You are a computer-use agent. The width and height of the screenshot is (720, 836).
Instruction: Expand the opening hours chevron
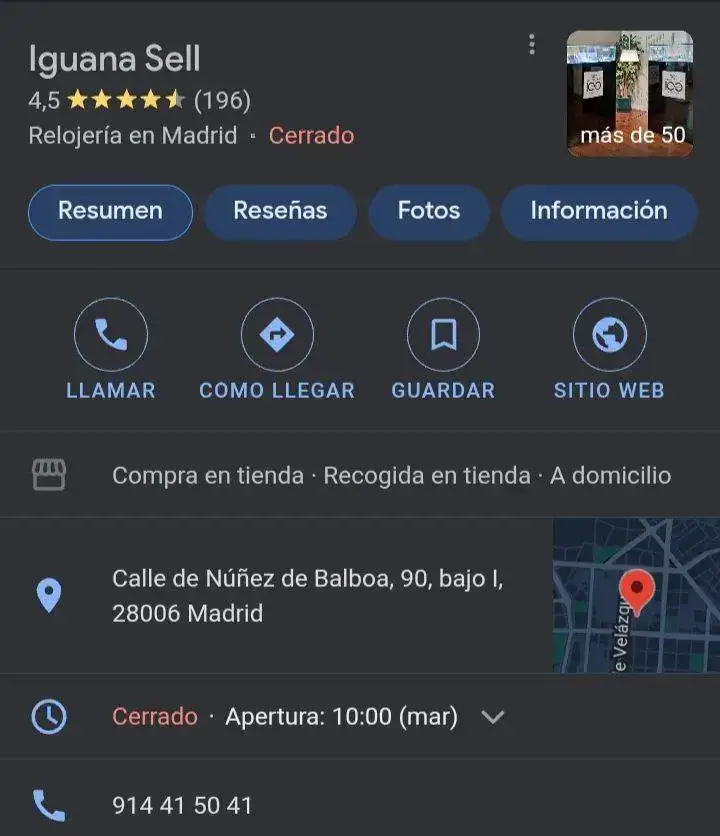(x=493, y=717)
